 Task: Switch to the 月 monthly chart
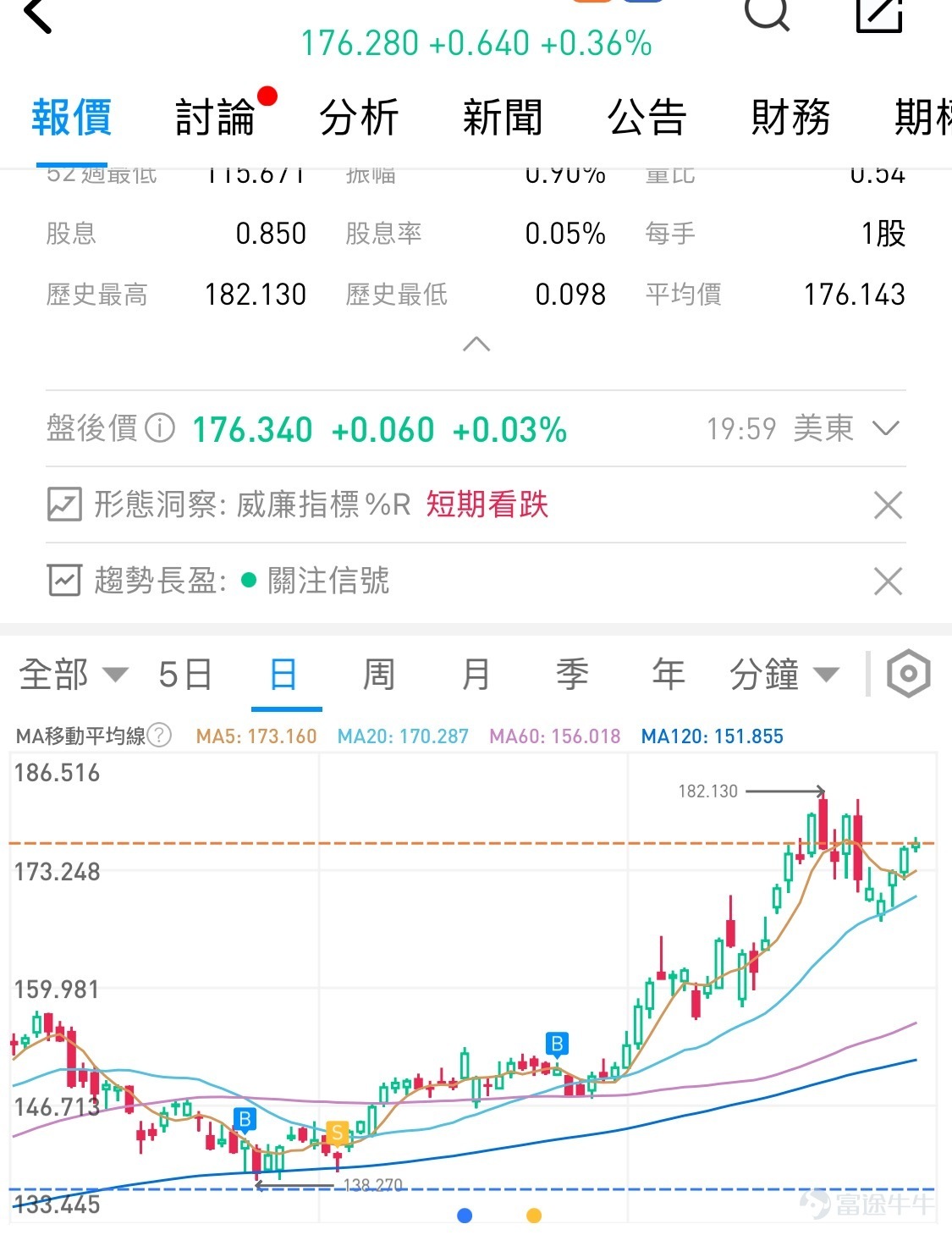tap(476, 675)
